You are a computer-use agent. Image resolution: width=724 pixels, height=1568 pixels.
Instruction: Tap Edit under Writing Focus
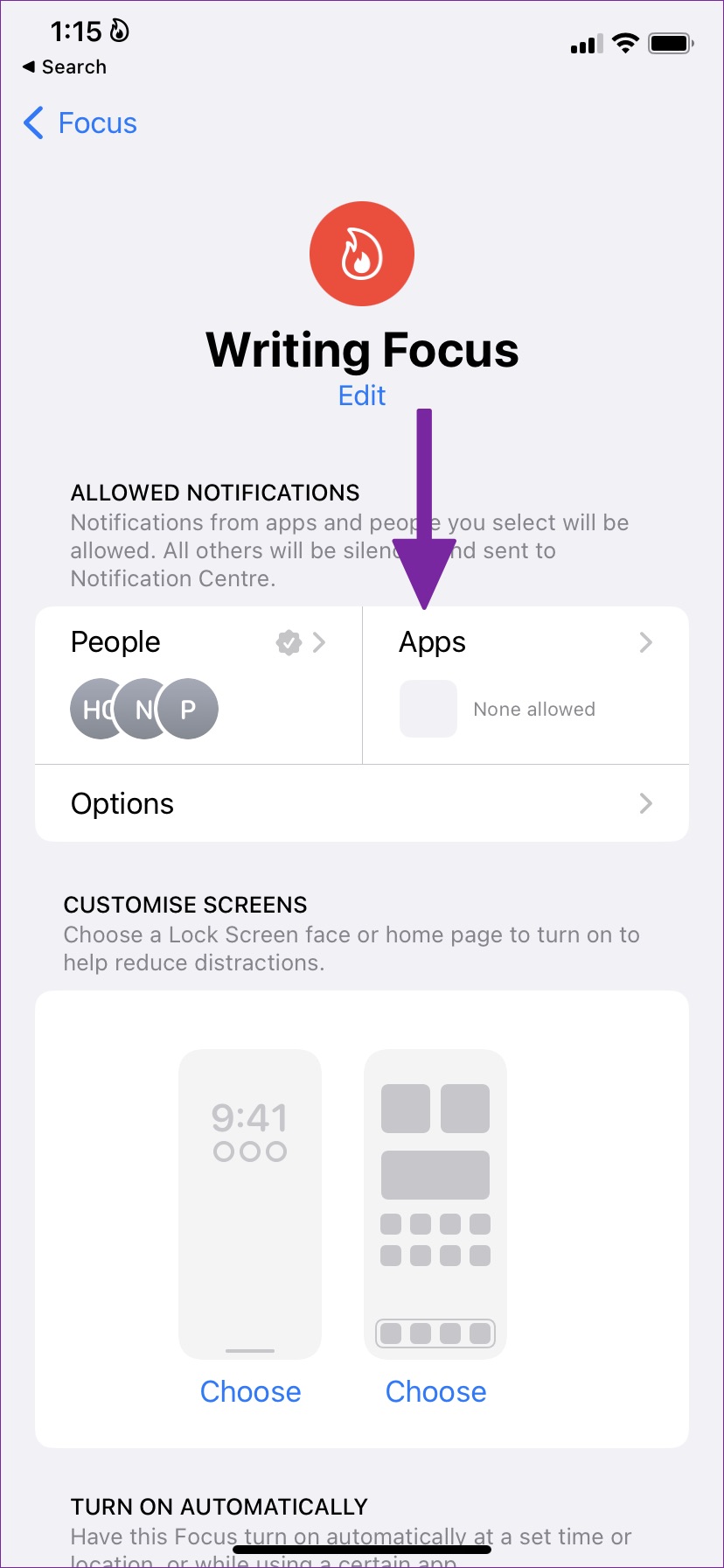(362, 395)
